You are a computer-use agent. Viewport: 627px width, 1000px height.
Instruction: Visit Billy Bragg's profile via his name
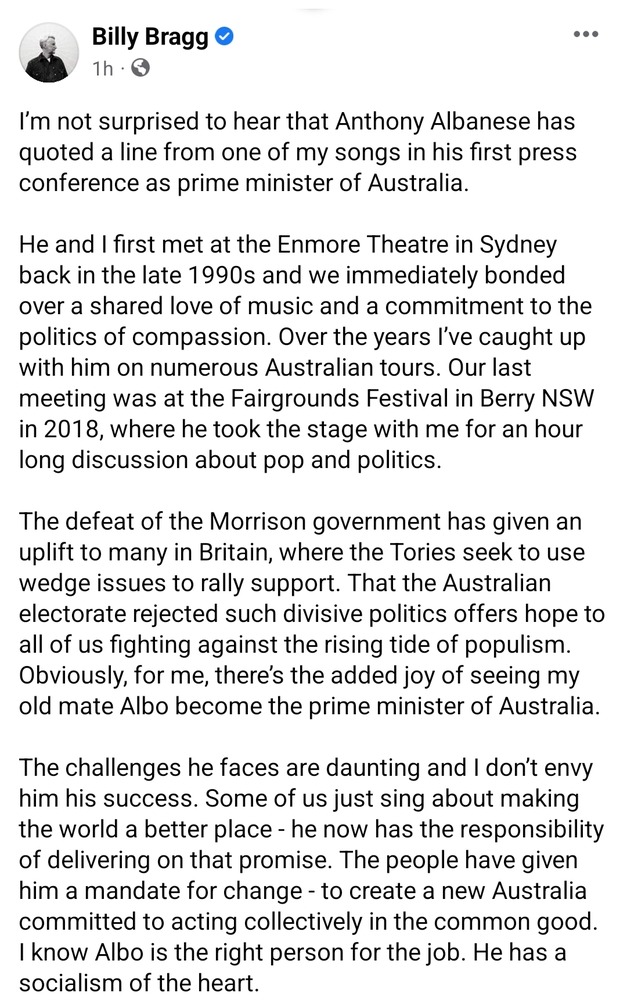pyautogui.click(x=150, y=38)
